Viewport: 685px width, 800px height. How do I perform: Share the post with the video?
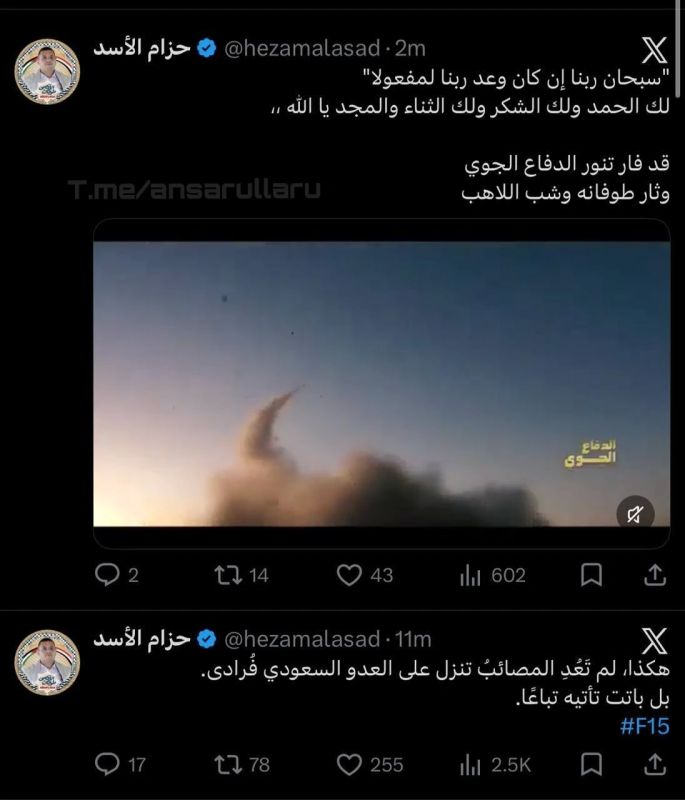coord(655,575)
